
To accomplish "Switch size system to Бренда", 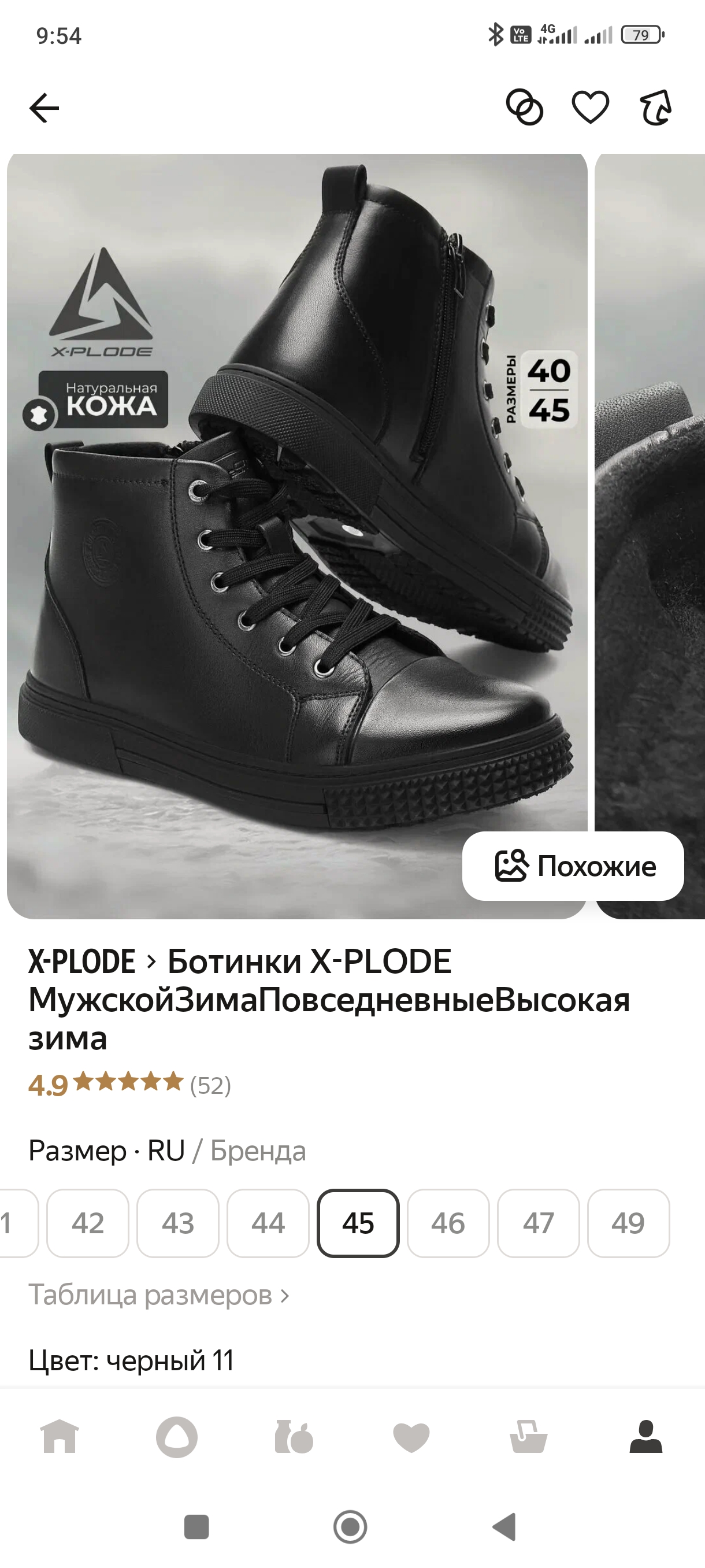I will [258, 1151].
